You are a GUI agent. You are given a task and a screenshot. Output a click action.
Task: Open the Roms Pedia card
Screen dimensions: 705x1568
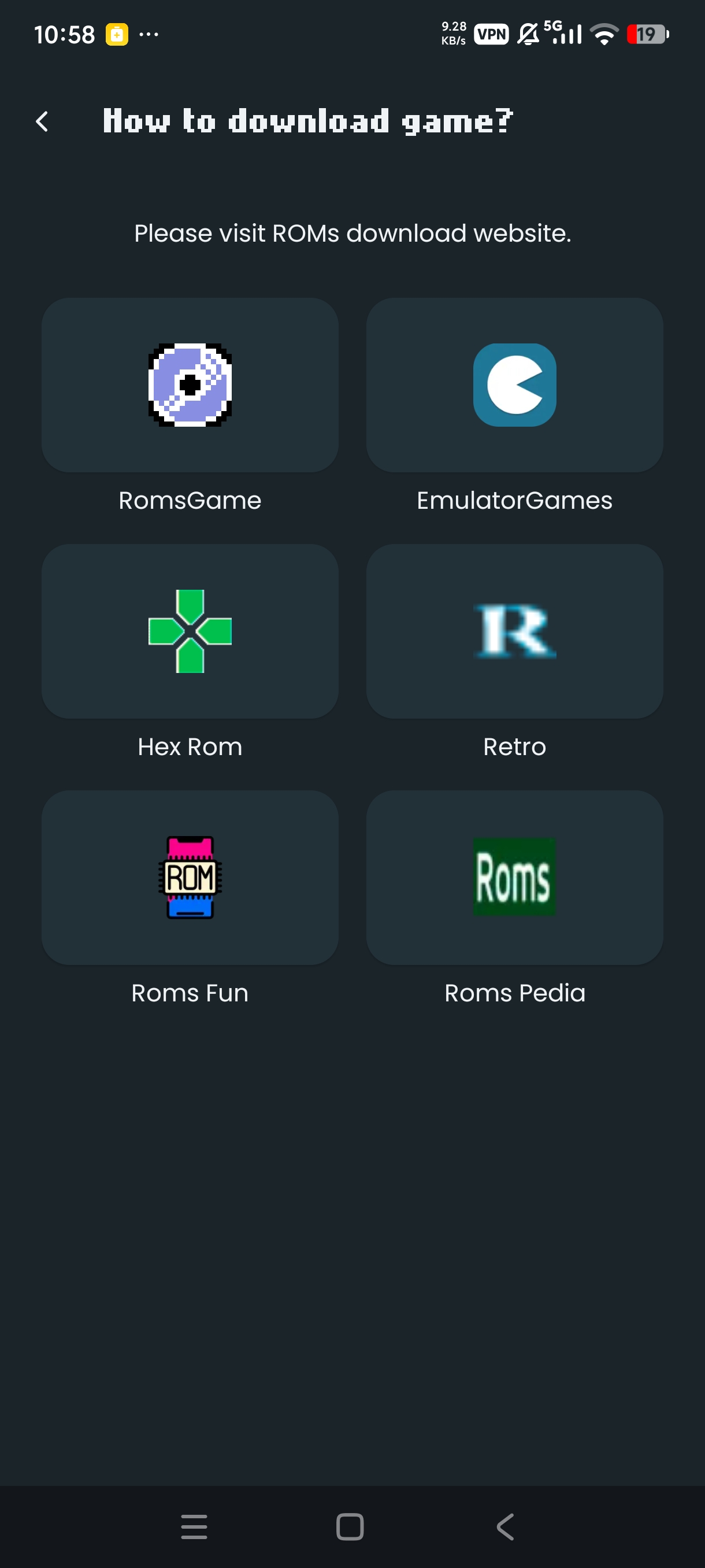[x=514, y=877]
